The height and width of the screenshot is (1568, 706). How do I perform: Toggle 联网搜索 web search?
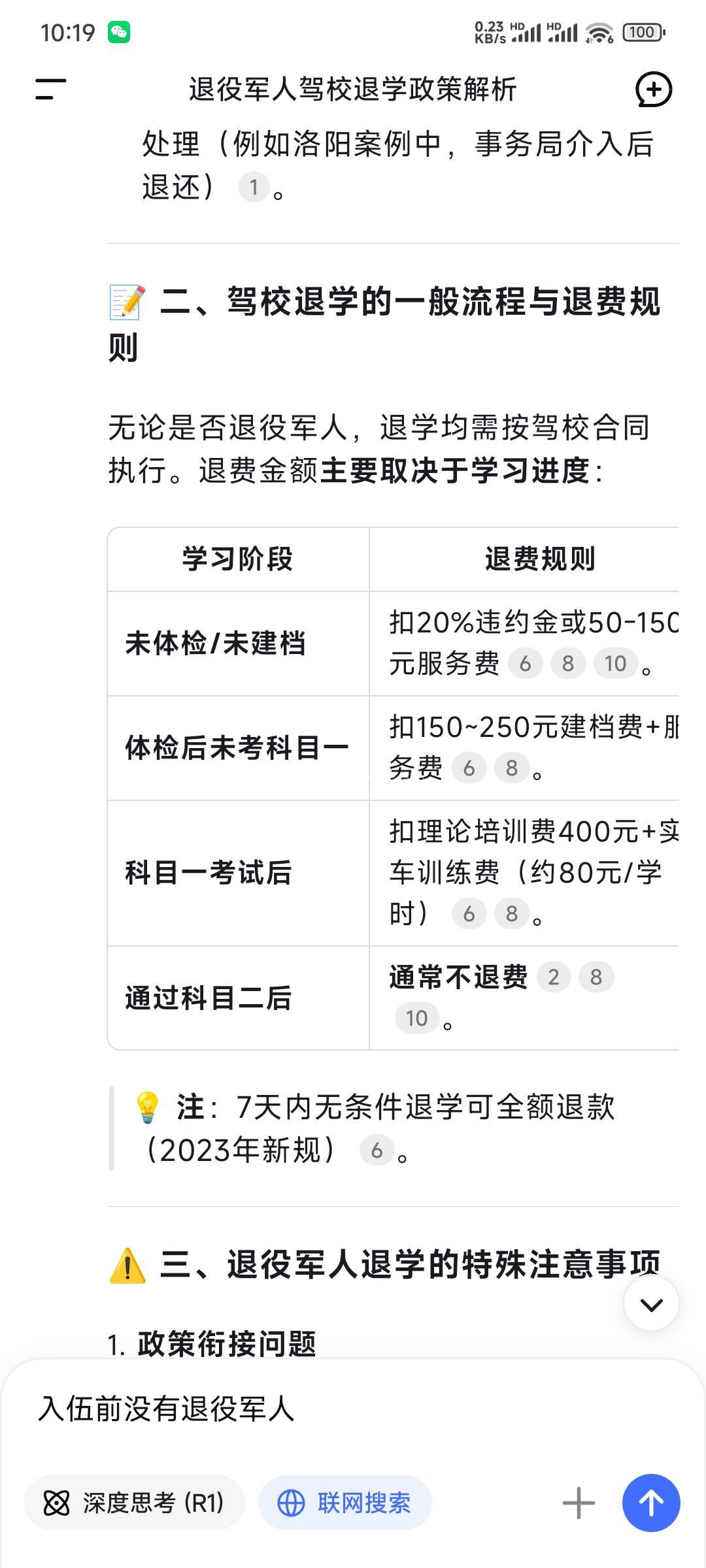(x=345, y=1503)
